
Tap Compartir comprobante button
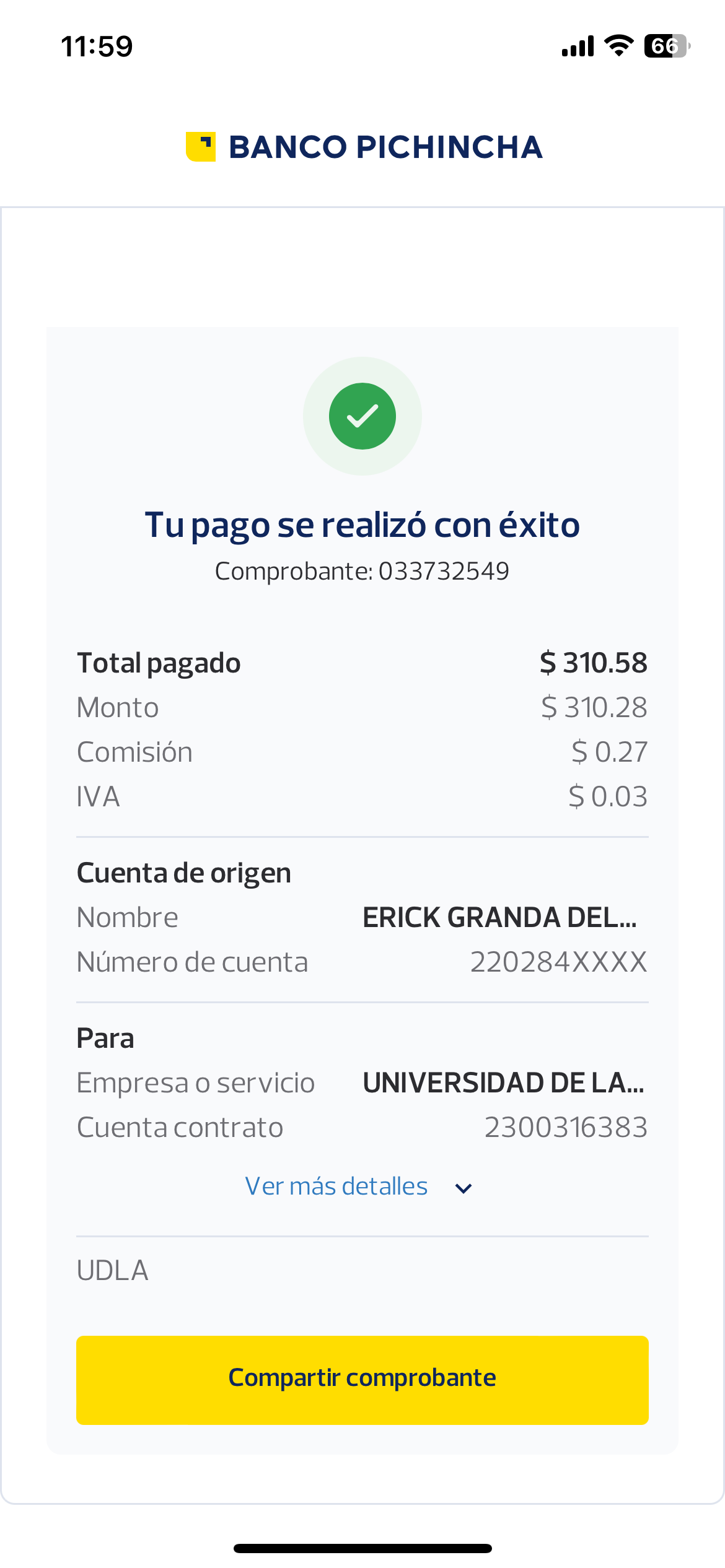(x=362, y=1380)
